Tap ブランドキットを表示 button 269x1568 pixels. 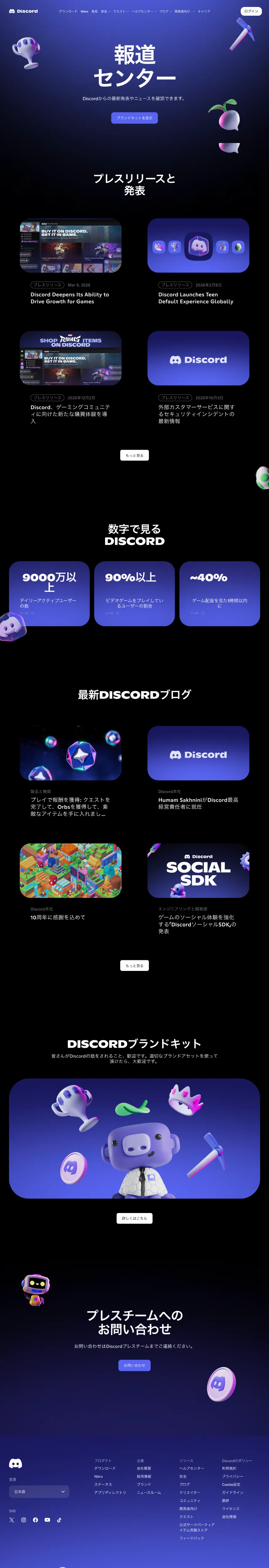pos(134,118)
